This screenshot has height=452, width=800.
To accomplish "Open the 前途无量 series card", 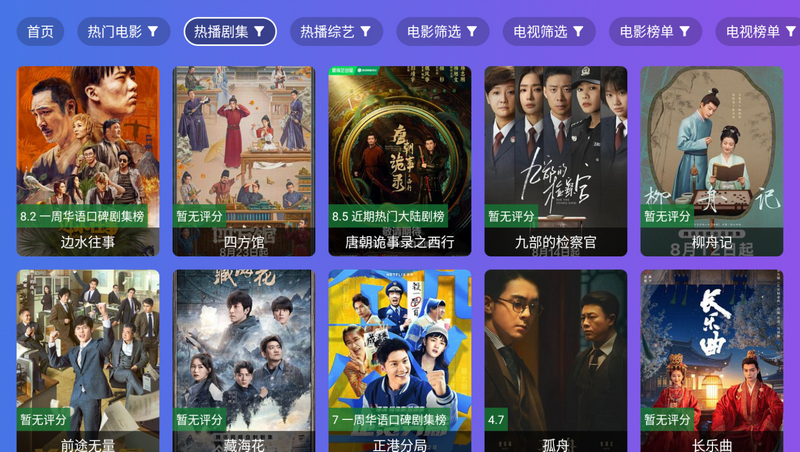I will 88,360.
